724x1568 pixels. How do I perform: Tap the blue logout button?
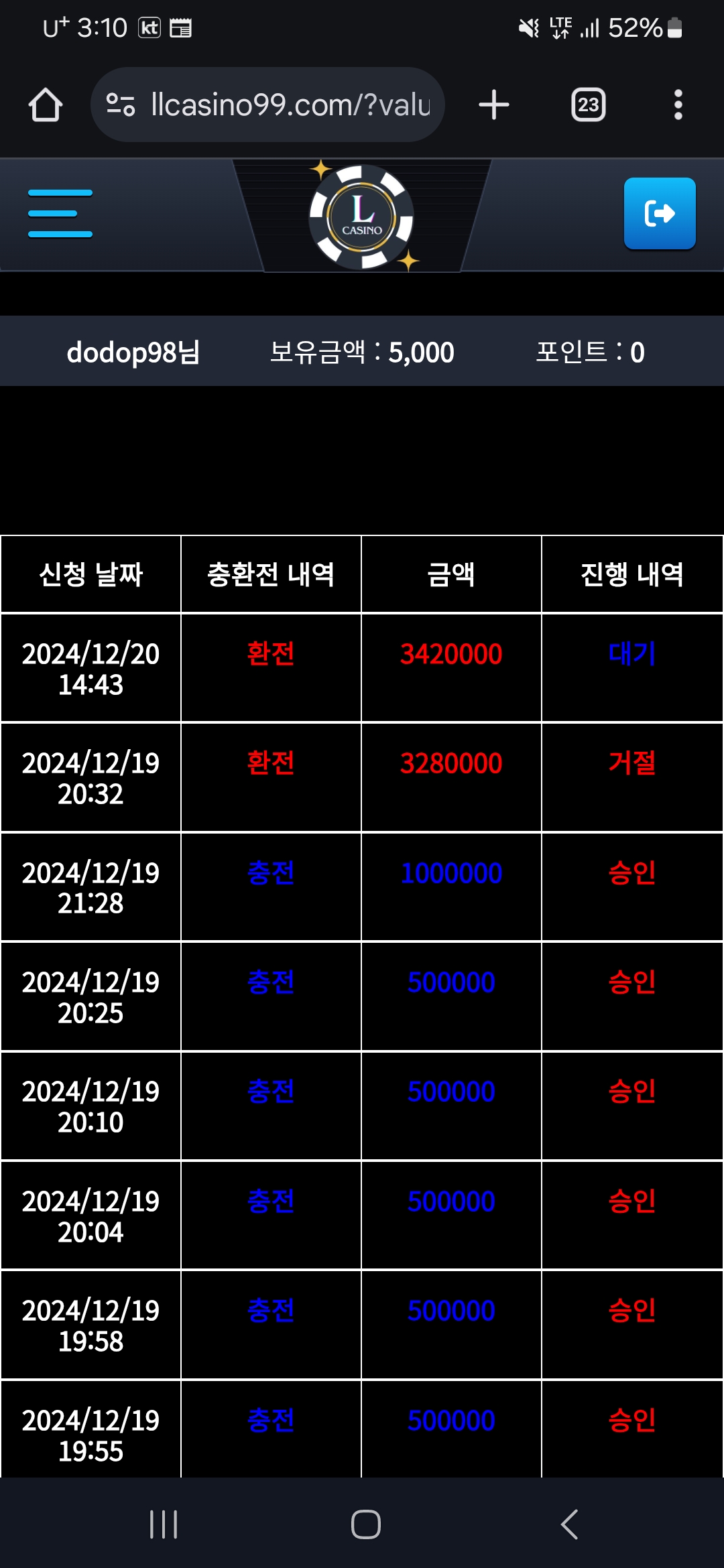660,214
